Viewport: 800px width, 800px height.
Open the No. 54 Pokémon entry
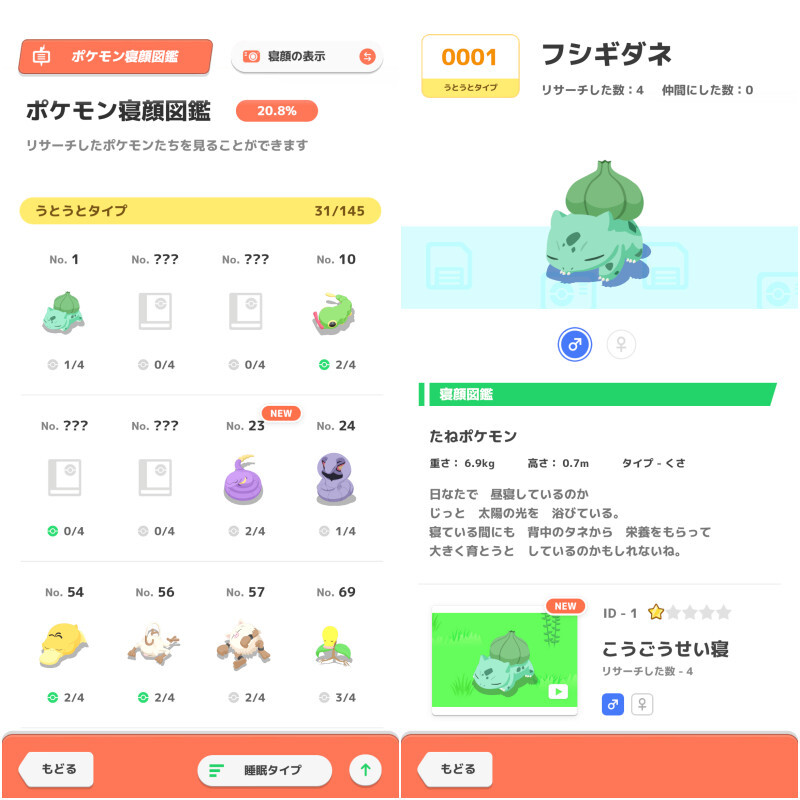tap(67, 645)
